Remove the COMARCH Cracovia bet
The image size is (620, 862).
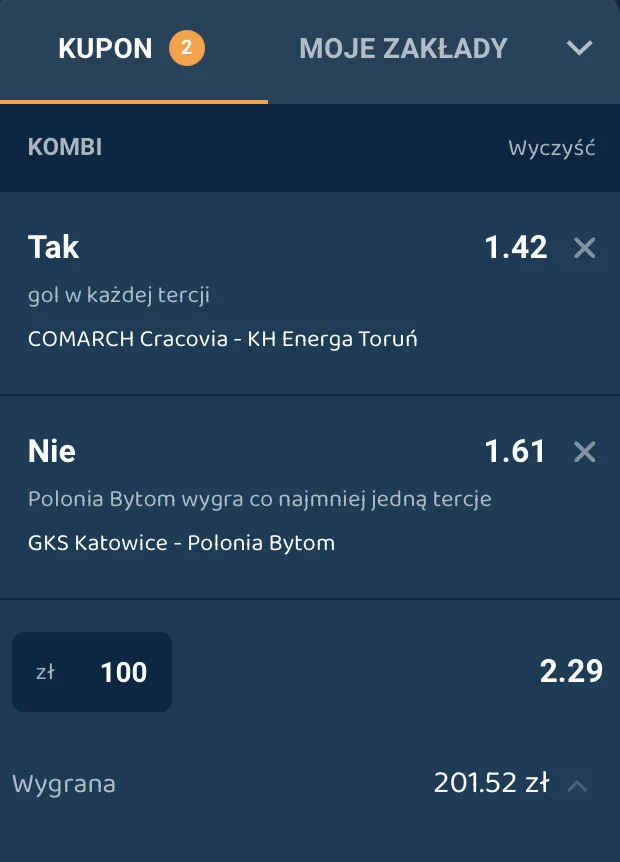tap(585, 248)
